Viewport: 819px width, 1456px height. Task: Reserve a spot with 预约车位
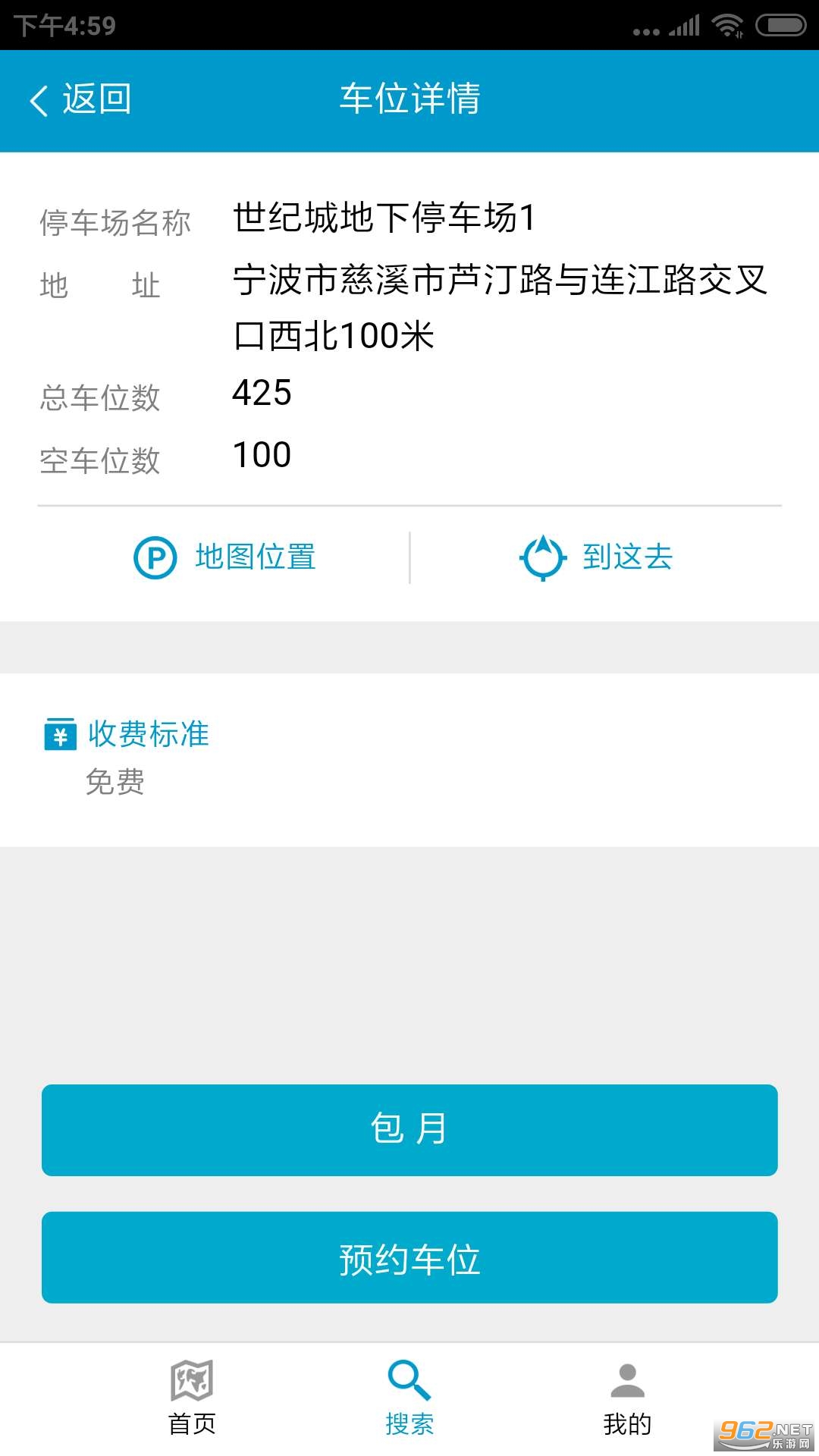tap(409, 1257)
